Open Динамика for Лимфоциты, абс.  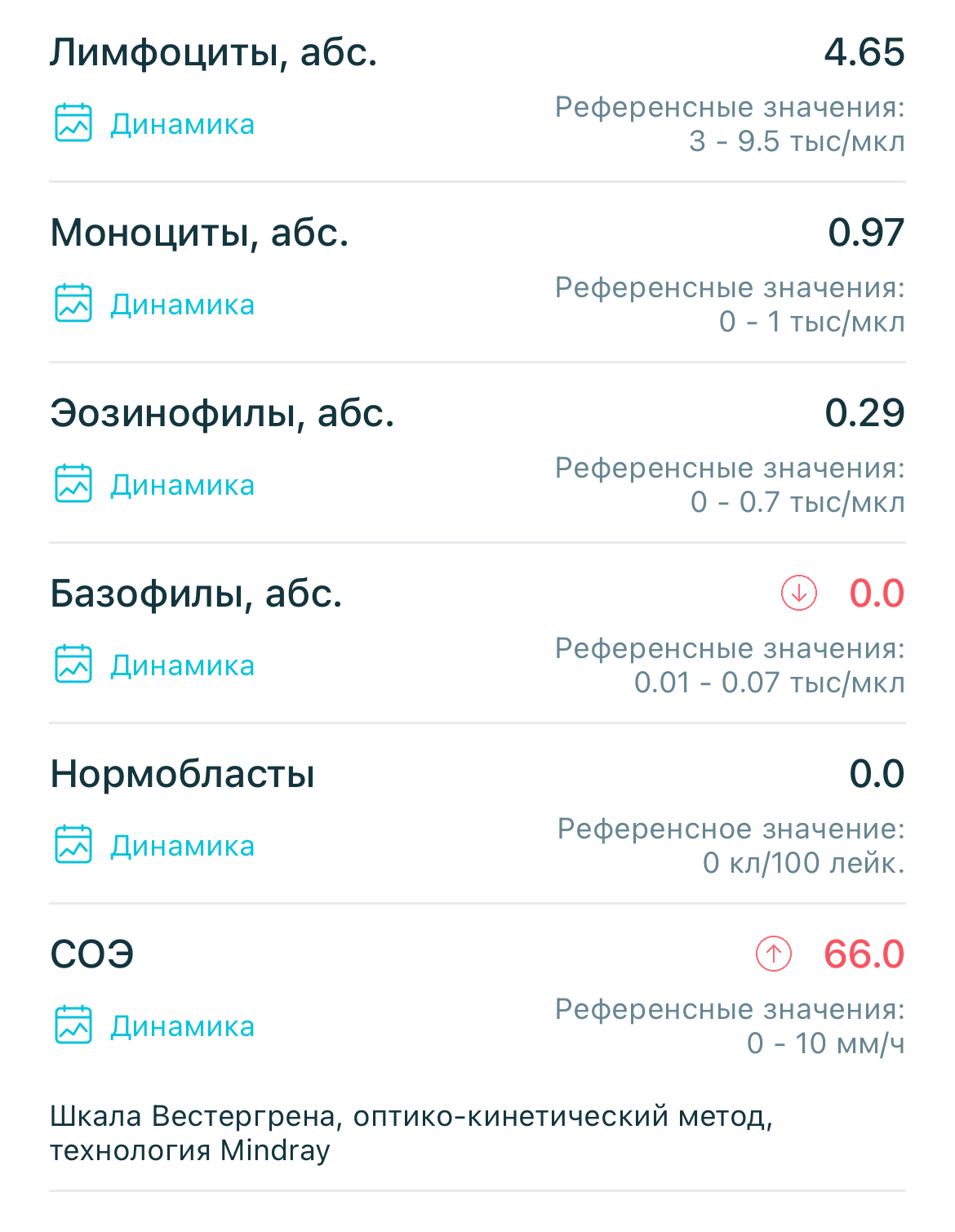182,124
